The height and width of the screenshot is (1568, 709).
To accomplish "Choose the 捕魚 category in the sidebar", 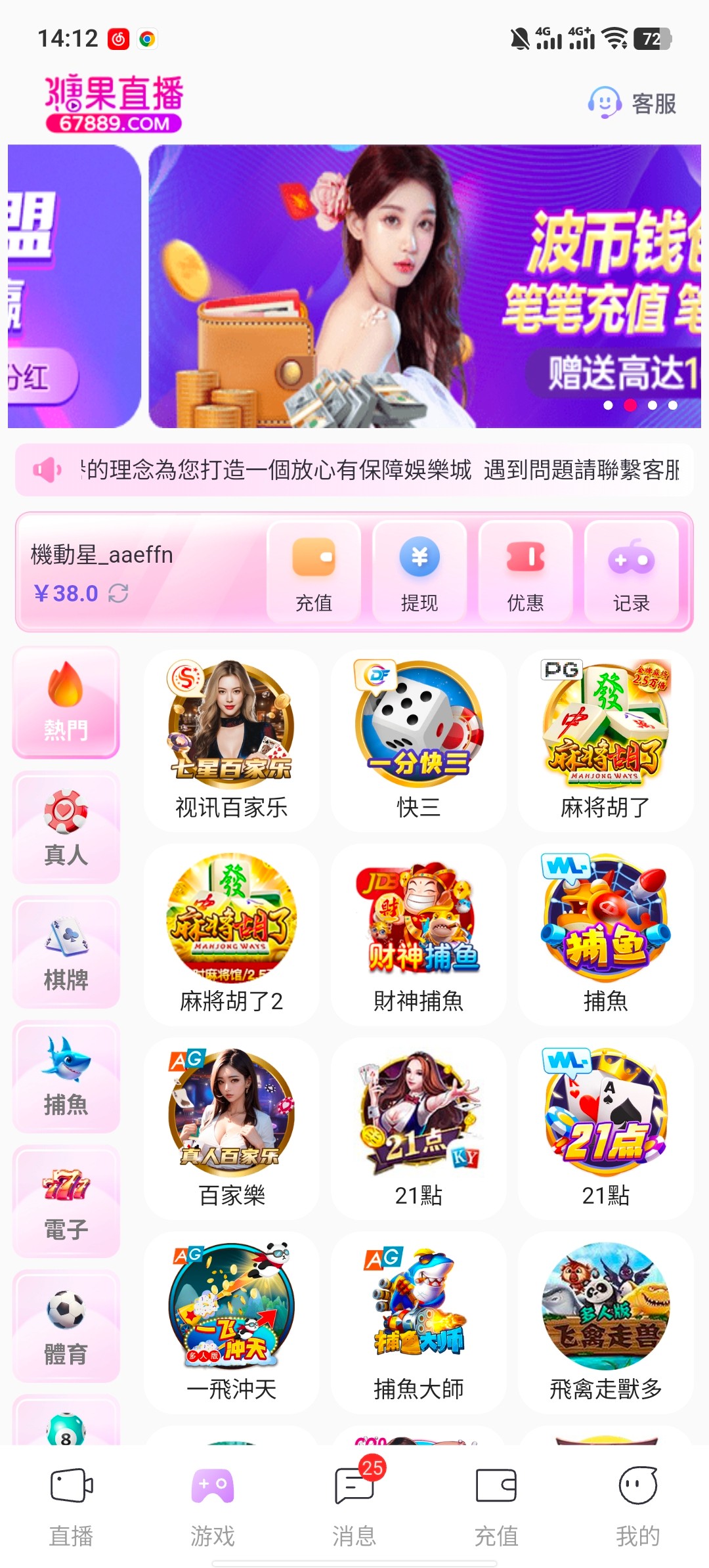I will click(66, 1077).
